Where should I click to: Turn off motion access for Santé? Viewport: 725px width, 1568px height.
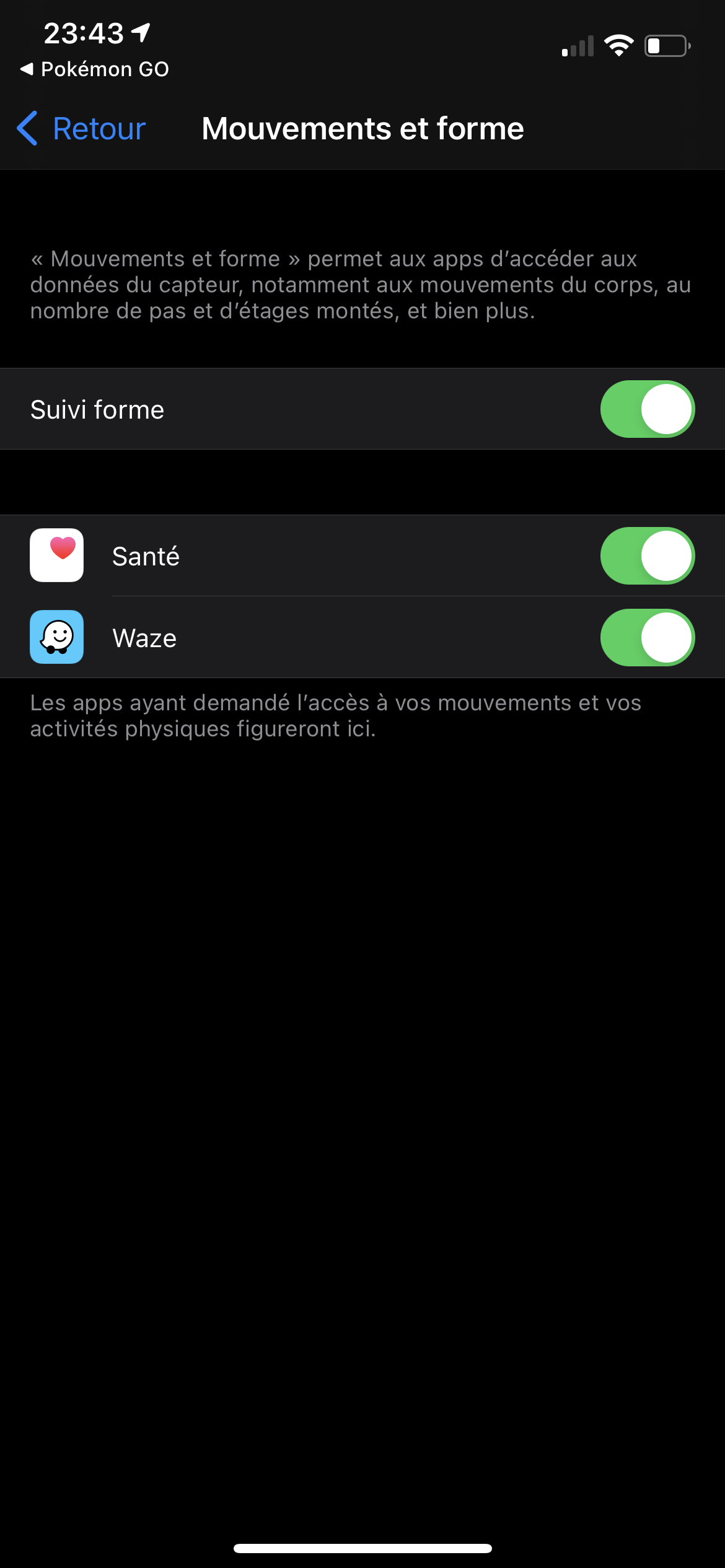[x=647, y=556]
